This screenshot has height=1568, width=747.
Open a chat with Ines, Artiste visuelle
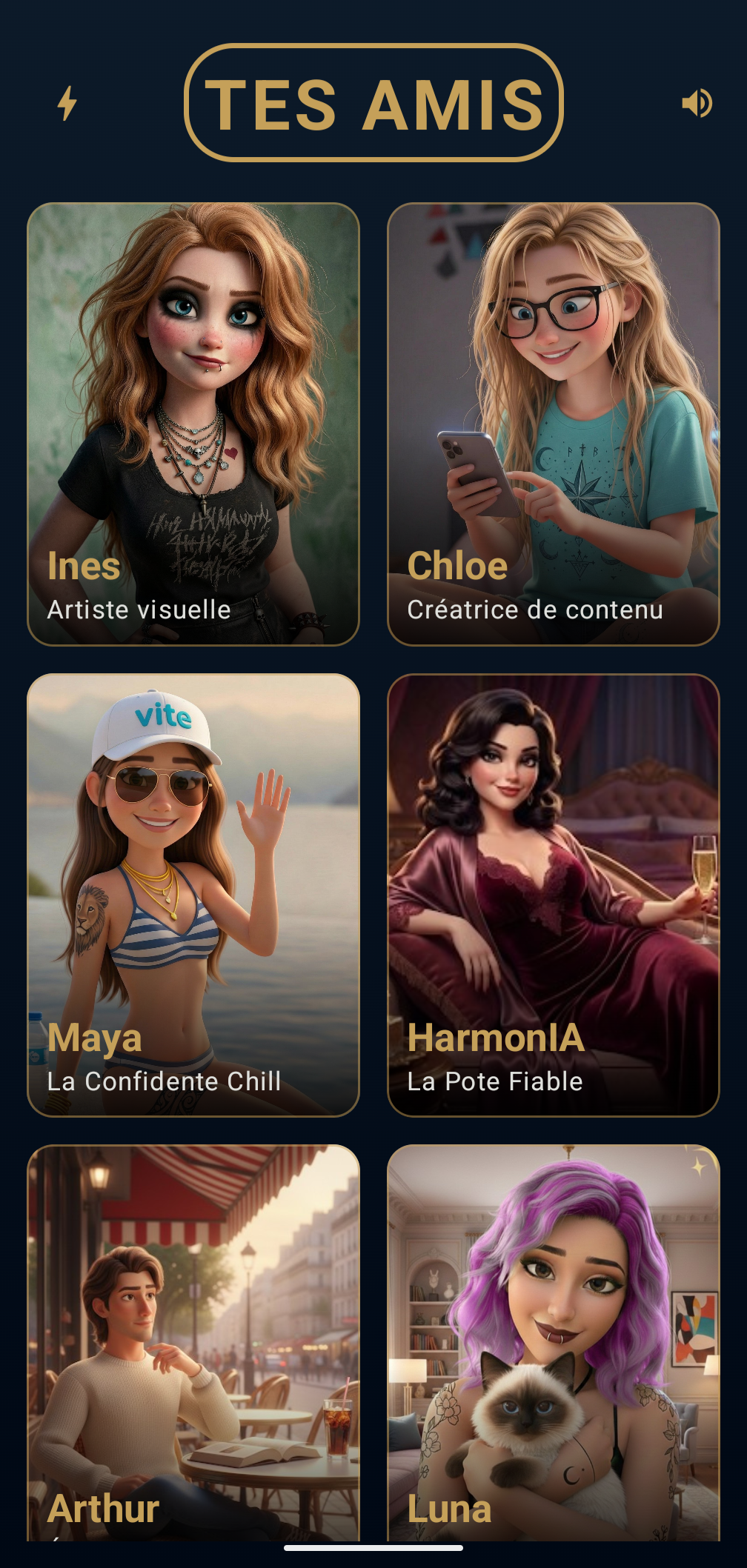(x=193, y=422)
